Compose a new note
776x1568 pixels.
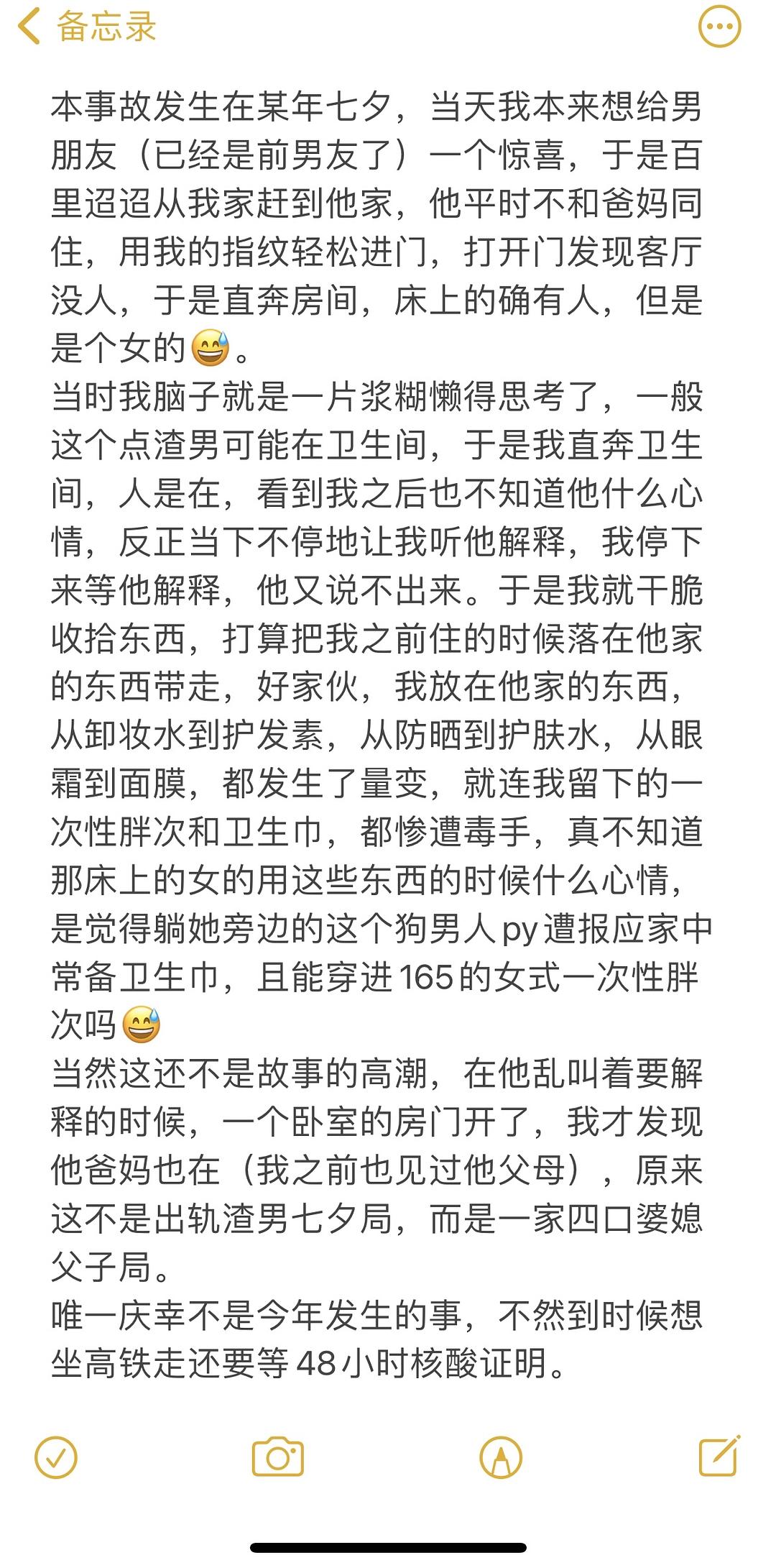tap(719, 1456)
